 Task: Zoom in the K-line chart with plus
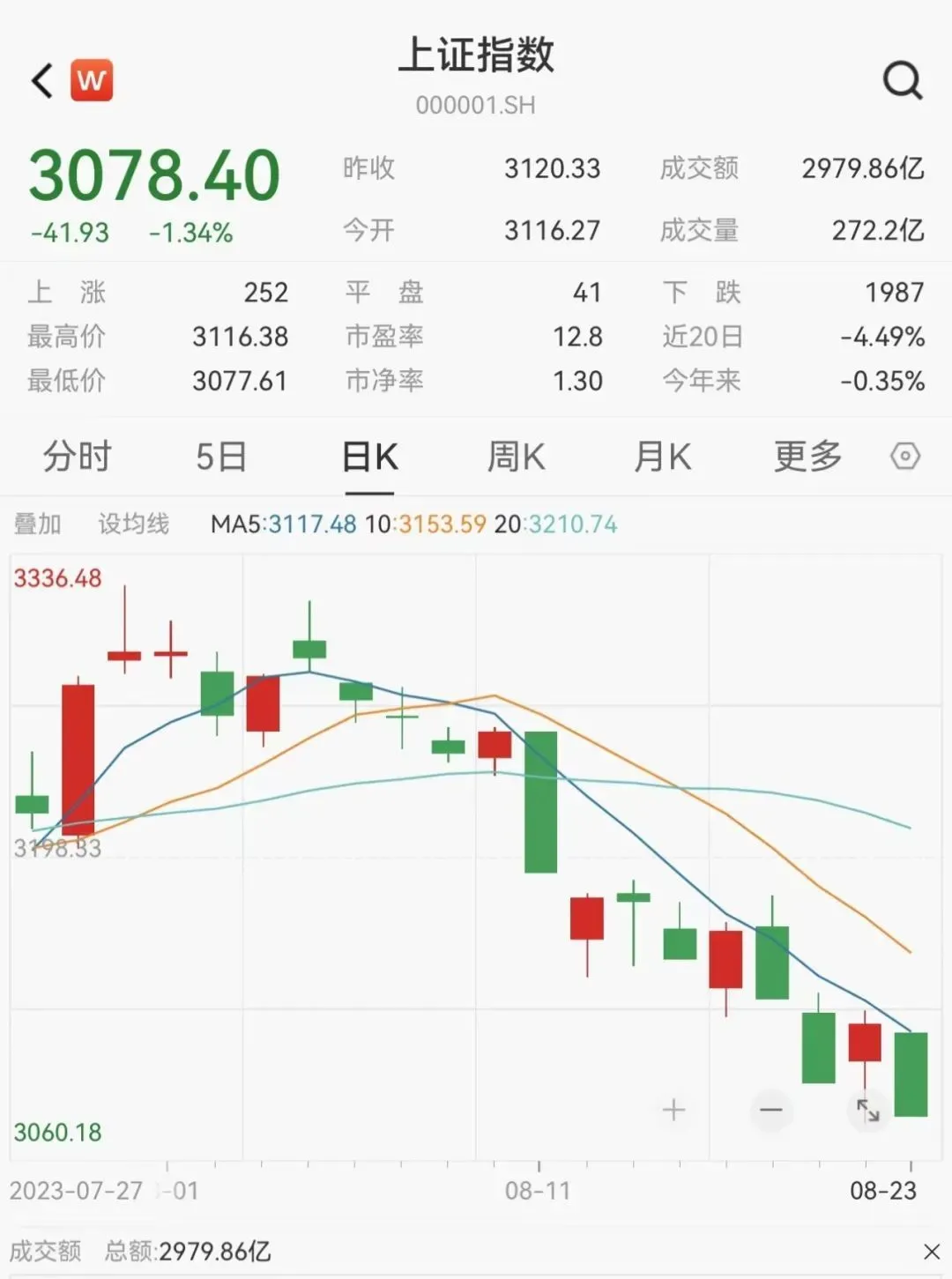tap(673, 1110)
